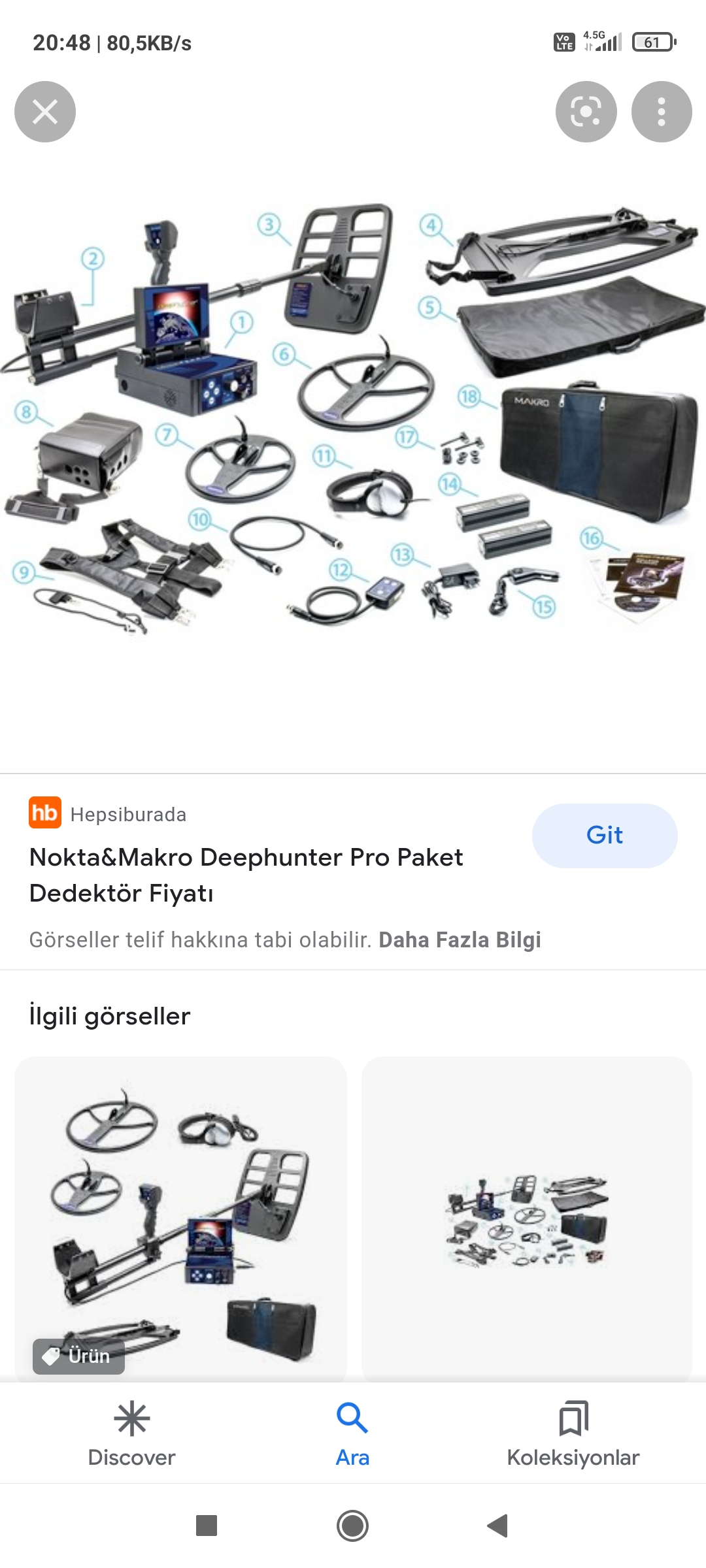Tap the Git button to visit Hepsiburada
706x1568 pixels.
604,836
